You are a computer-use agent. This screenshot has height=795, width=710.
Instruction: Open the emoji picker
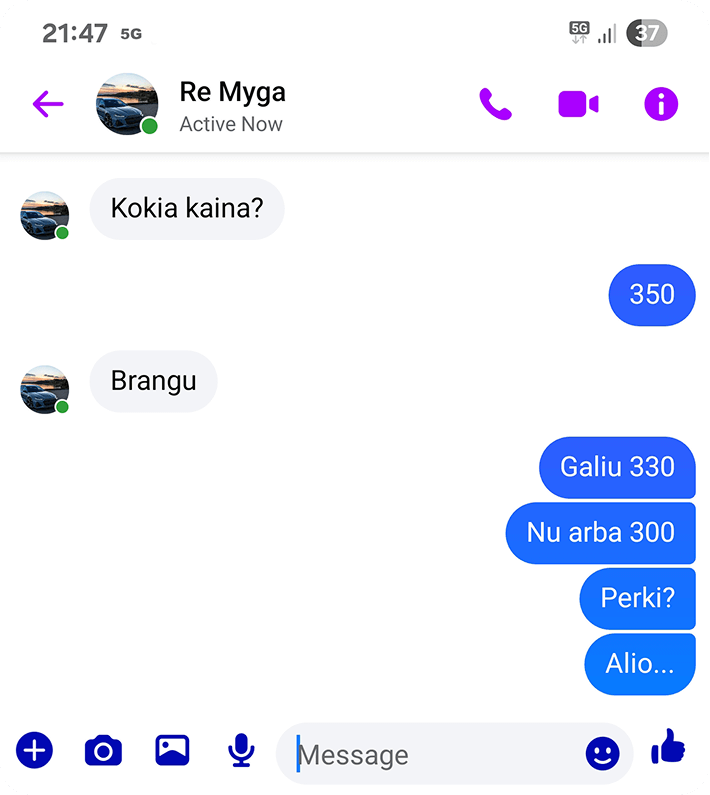point(602,754)
